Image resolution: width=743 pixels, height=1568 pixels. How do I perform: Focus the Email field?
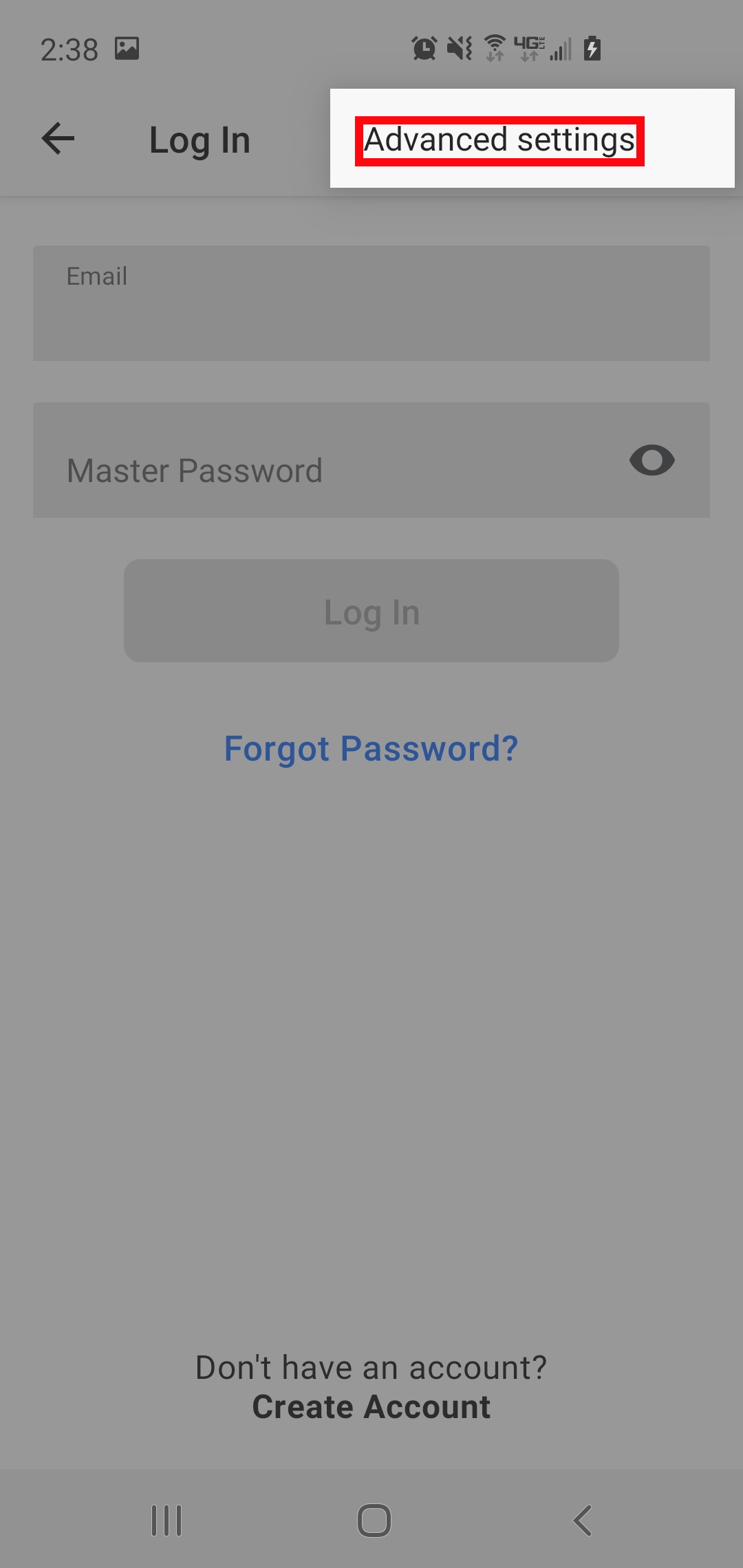[371, 303]
